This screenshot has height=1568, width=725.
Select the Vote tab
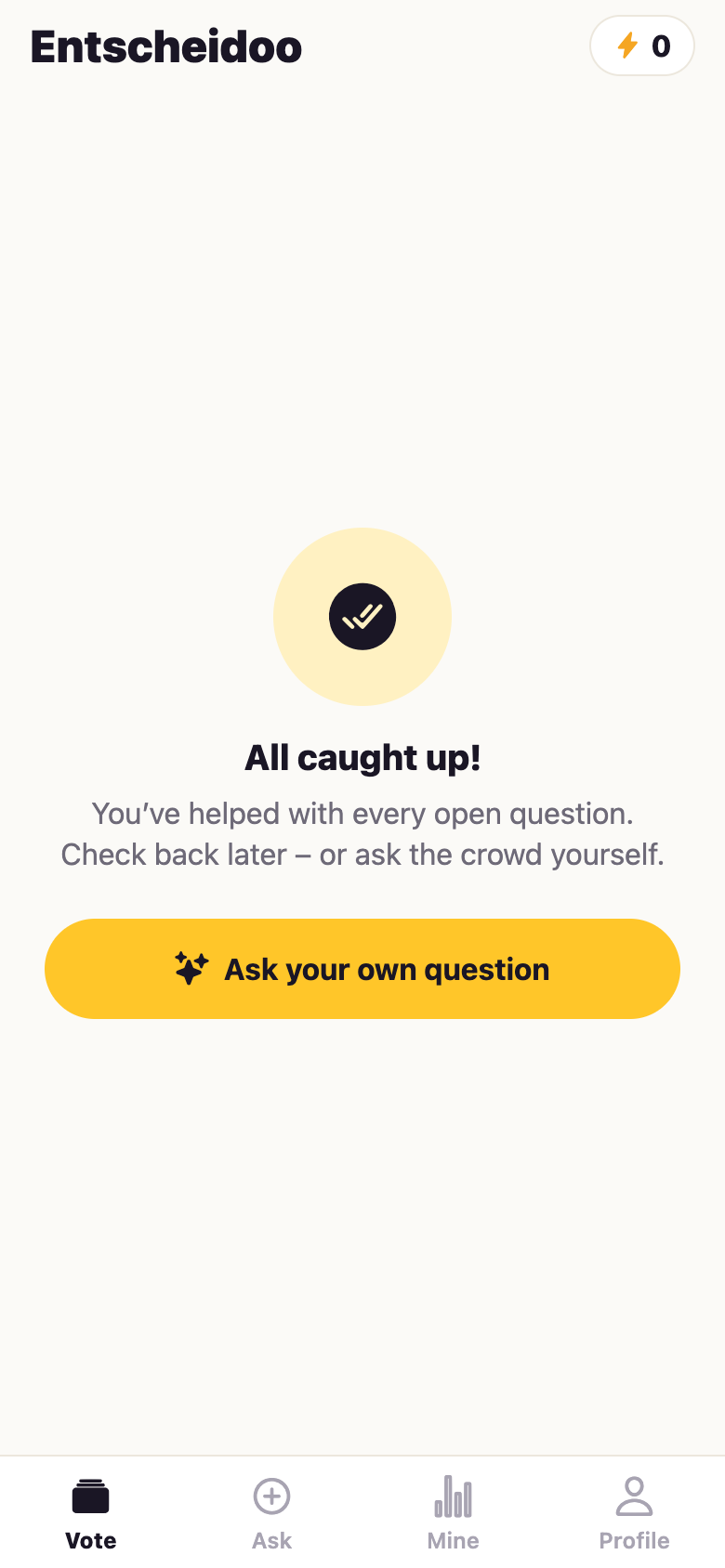(x=91, y=1513)
